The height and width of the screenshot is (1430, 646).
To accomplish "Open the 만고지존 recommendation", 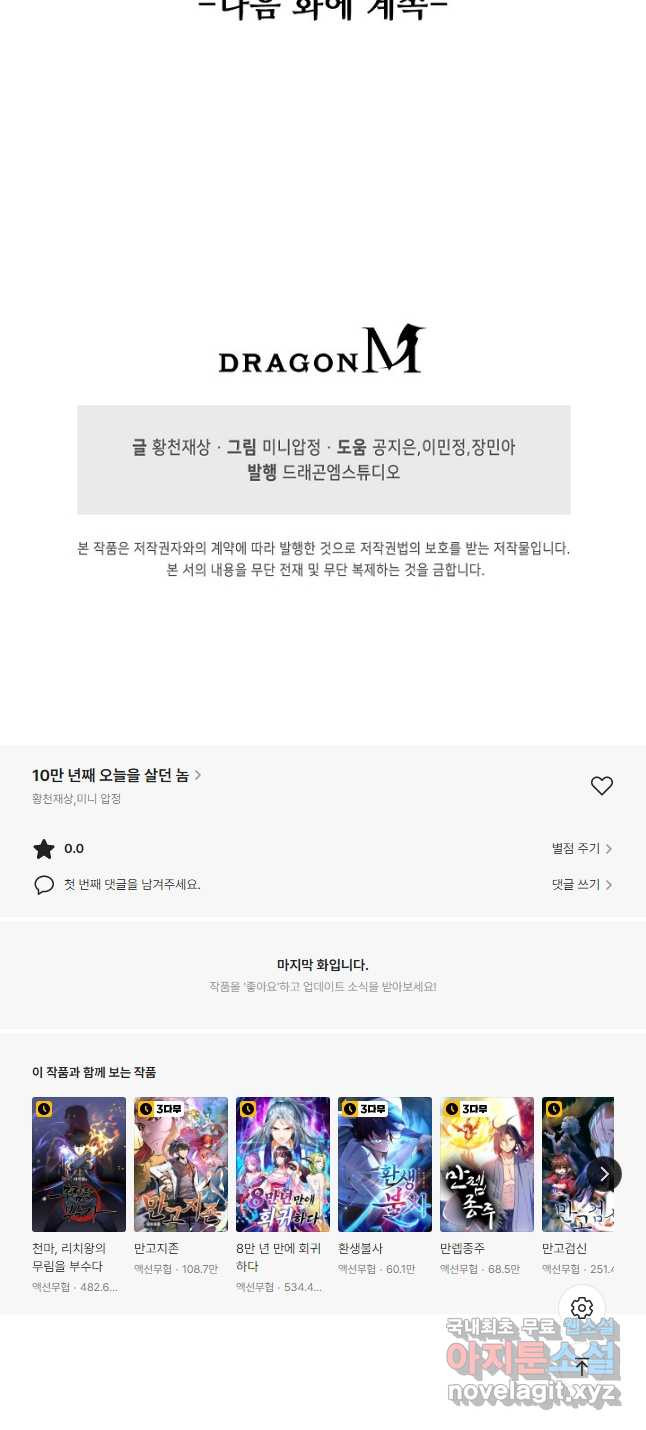I will click(181, 1164).
